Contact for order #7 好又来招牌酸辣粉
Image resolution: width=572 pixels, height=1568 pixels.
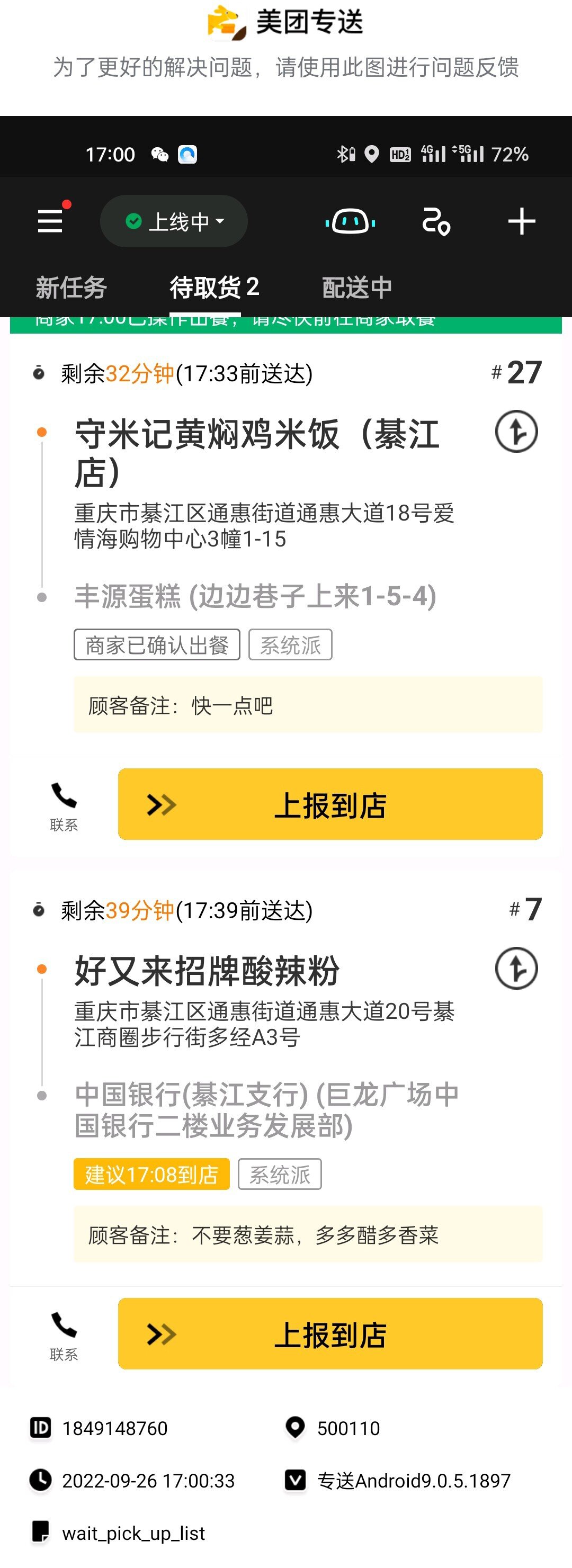click(x=64, y=1335)
